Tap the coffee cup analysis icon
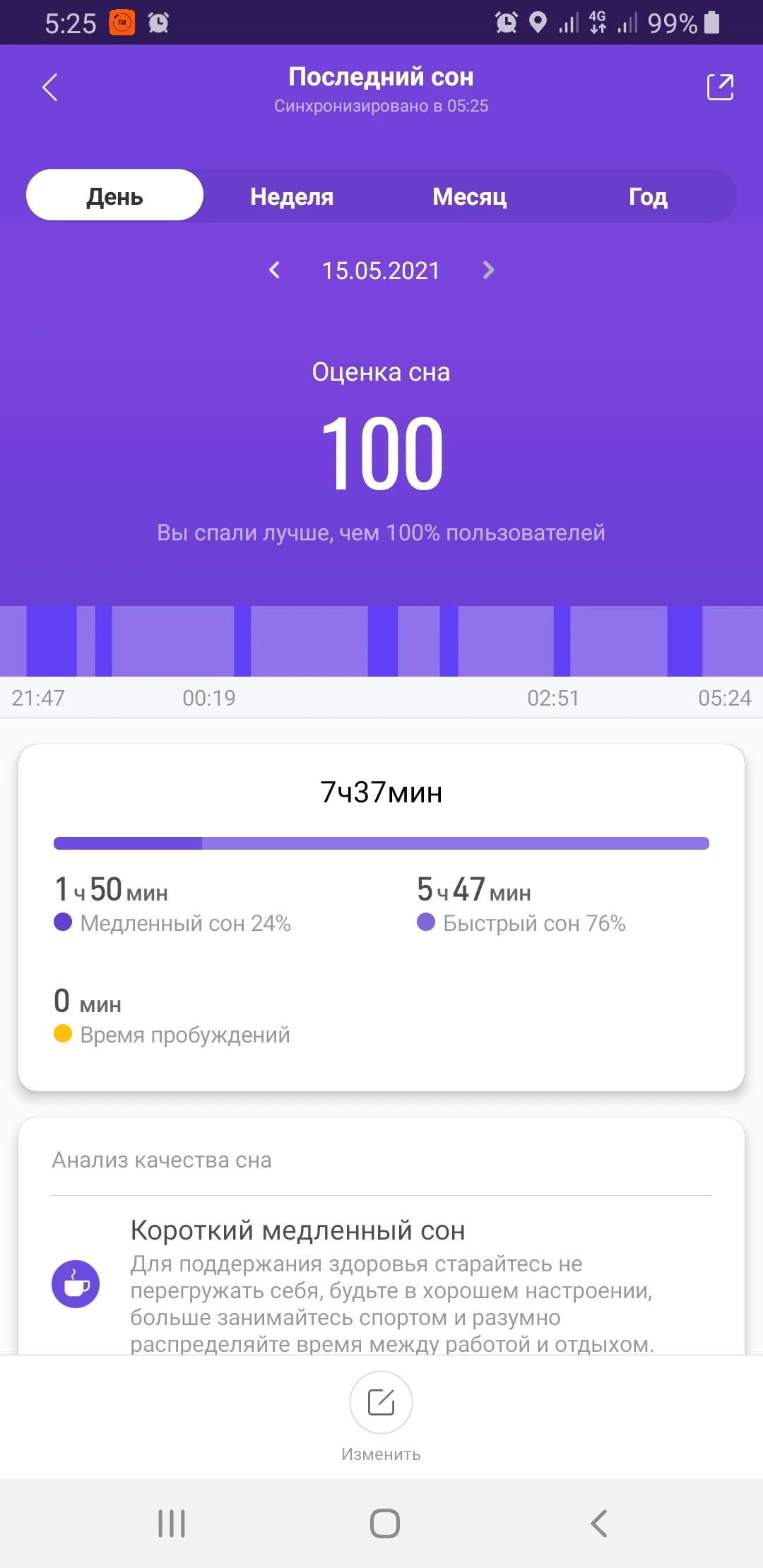This screenshot has height=1568, width=763. coord(76,1284)
